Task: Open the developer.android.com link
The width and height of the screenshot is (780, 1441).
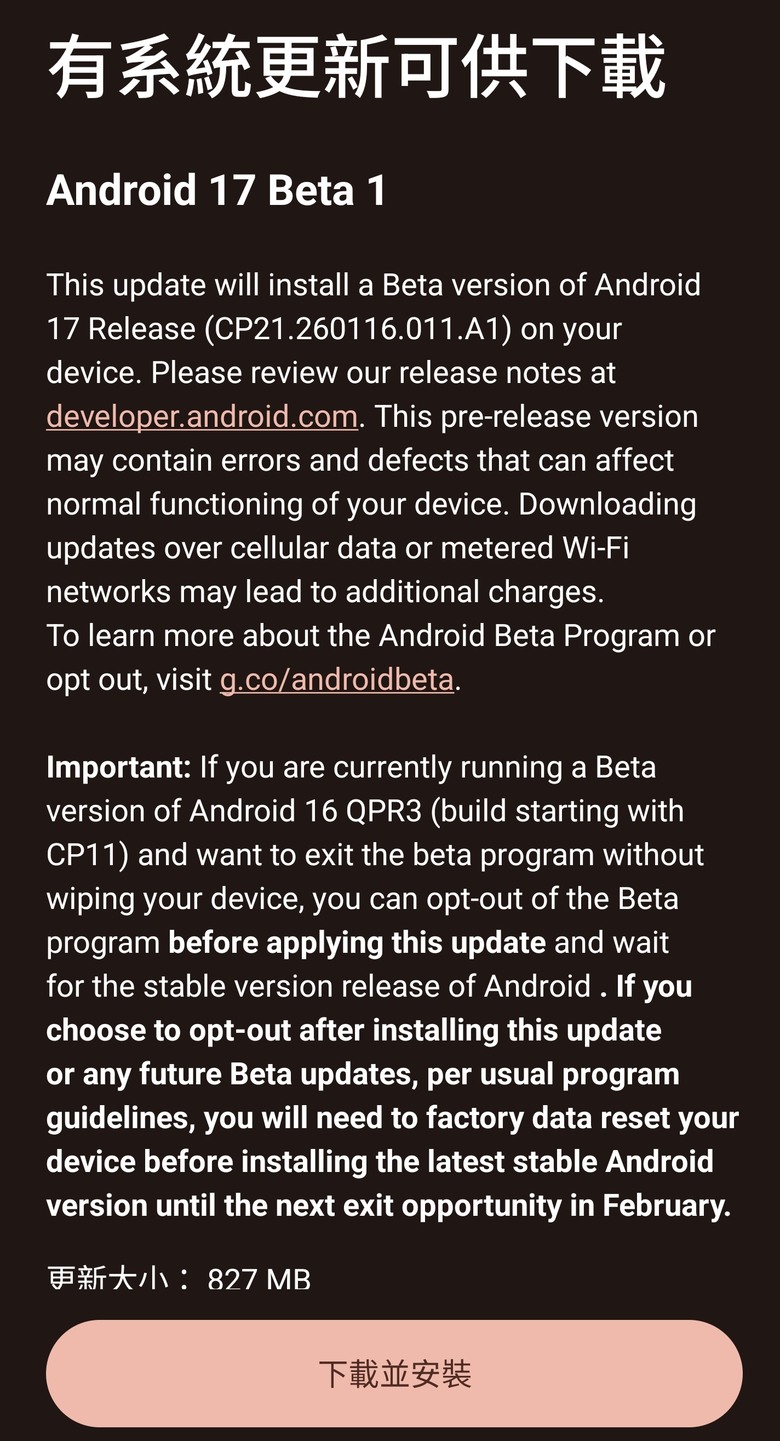Action: 201,416
